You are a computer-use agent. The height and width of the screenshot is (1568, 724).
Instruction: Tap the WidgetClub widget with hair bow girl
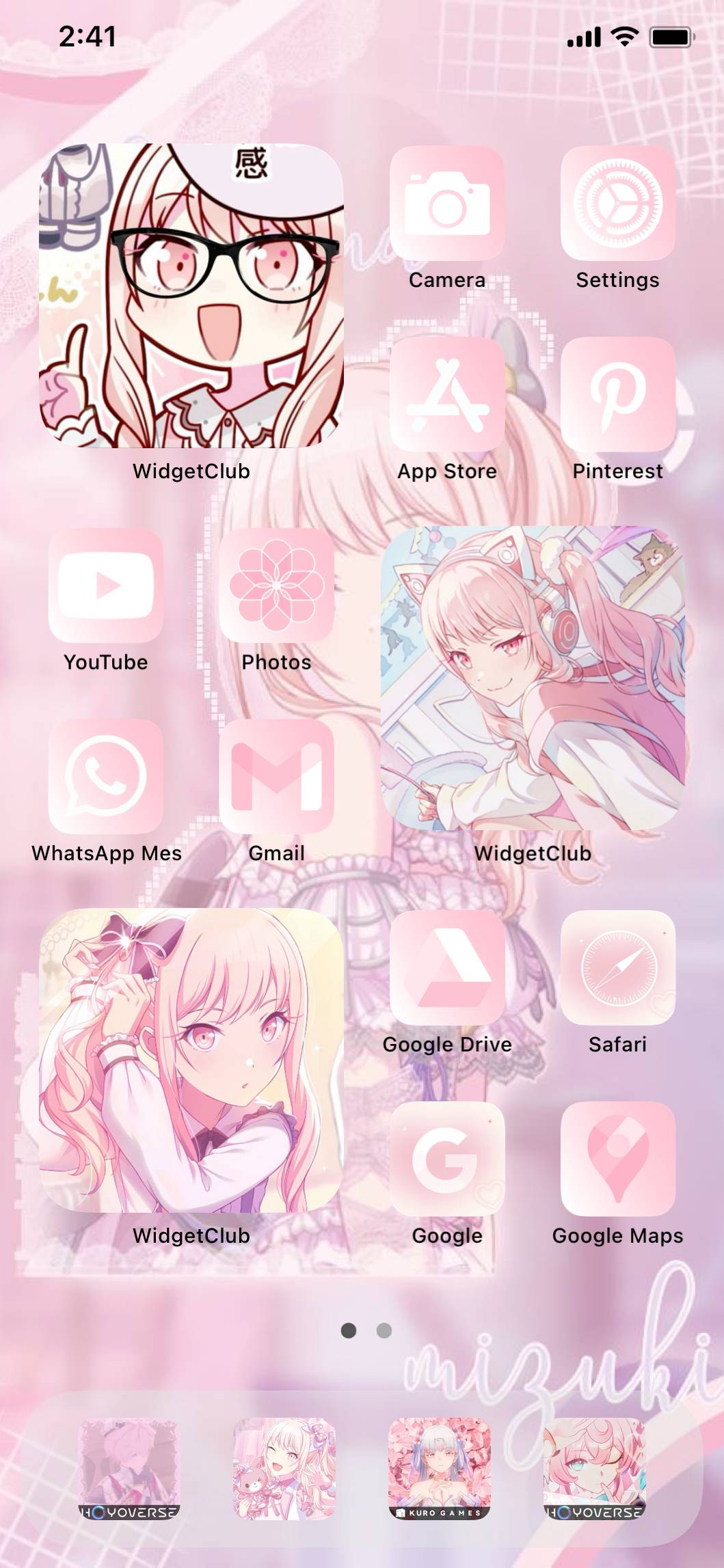[x=191, y=1060]
